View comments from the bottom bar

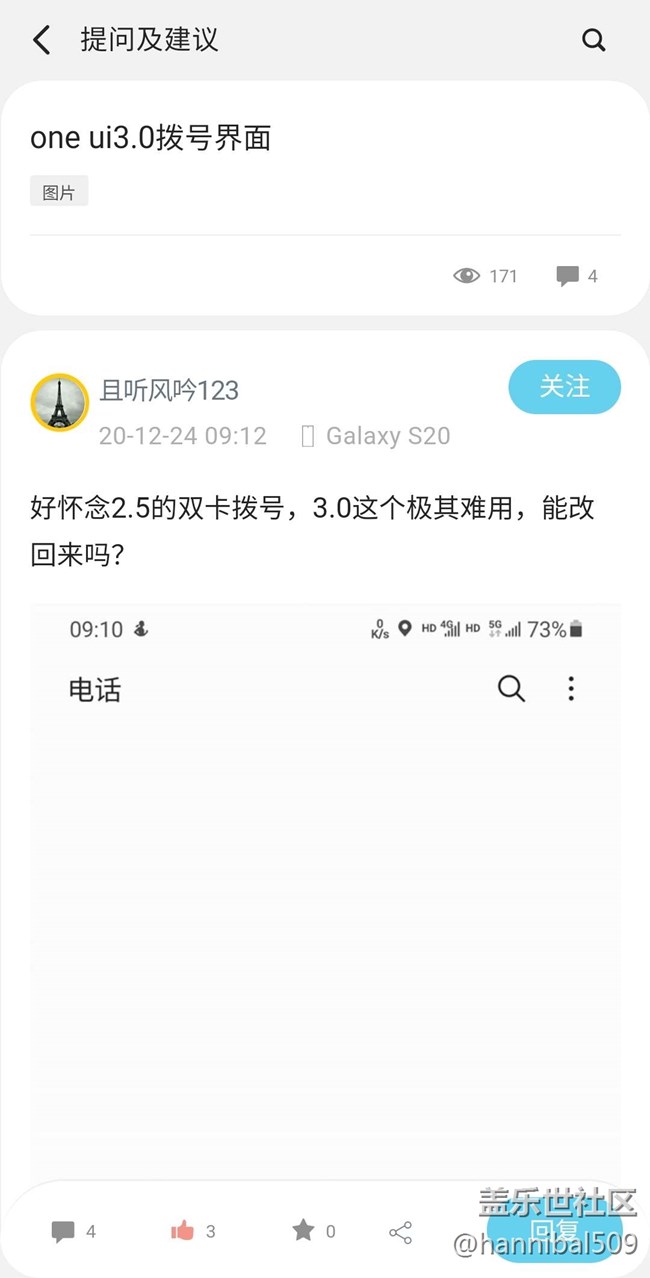[73, 1231]
